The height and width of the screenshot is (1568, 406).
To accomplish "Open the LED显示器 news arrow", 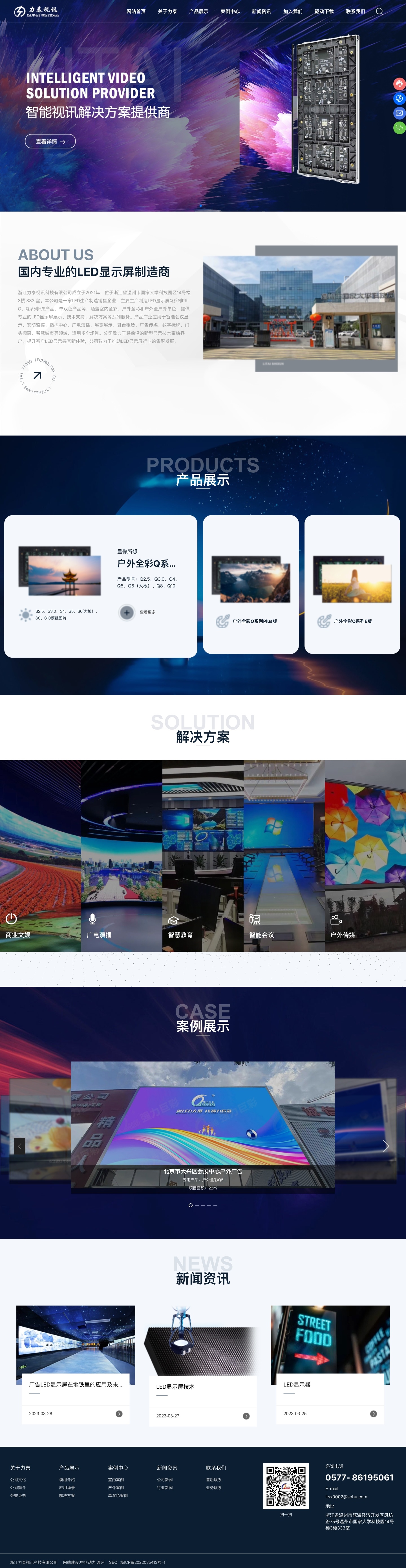I will tap(373, 1413).
